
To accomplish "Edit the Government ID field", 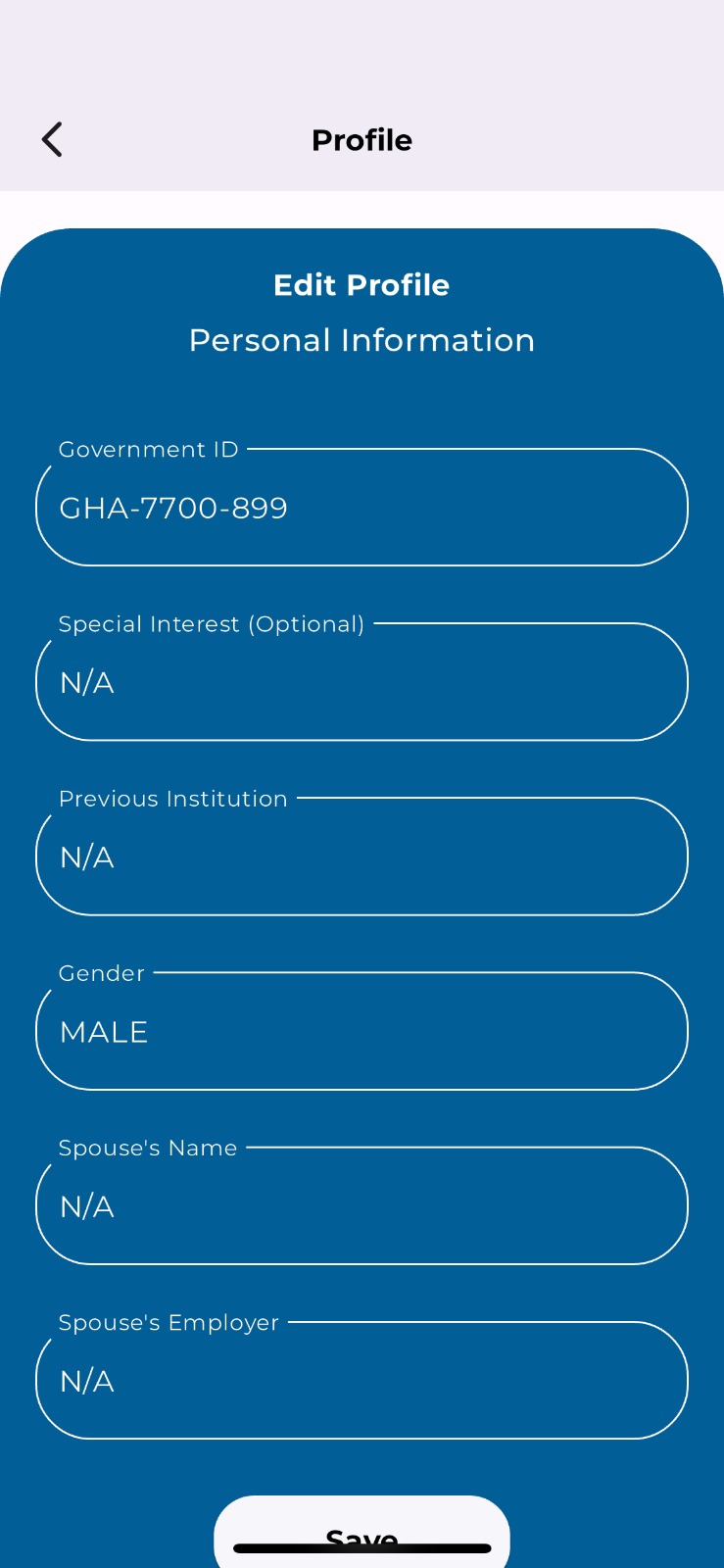I will tap(362, 507).
